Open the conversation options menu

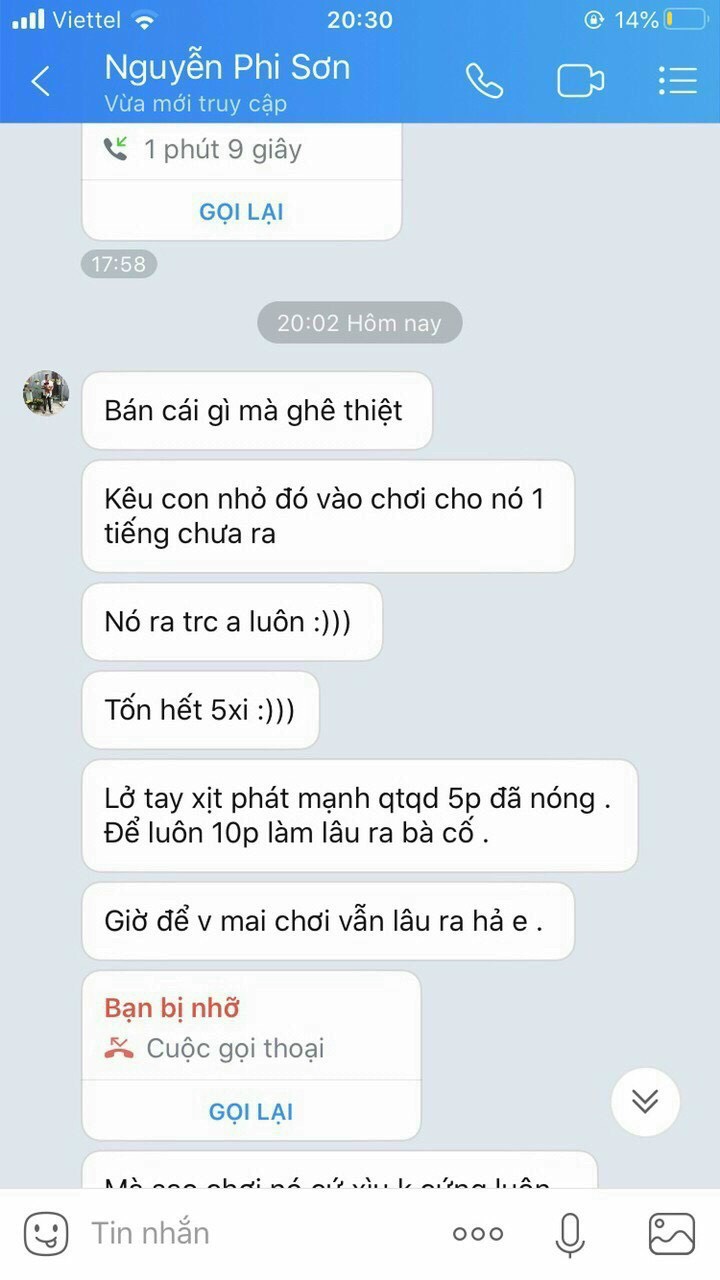677,81
